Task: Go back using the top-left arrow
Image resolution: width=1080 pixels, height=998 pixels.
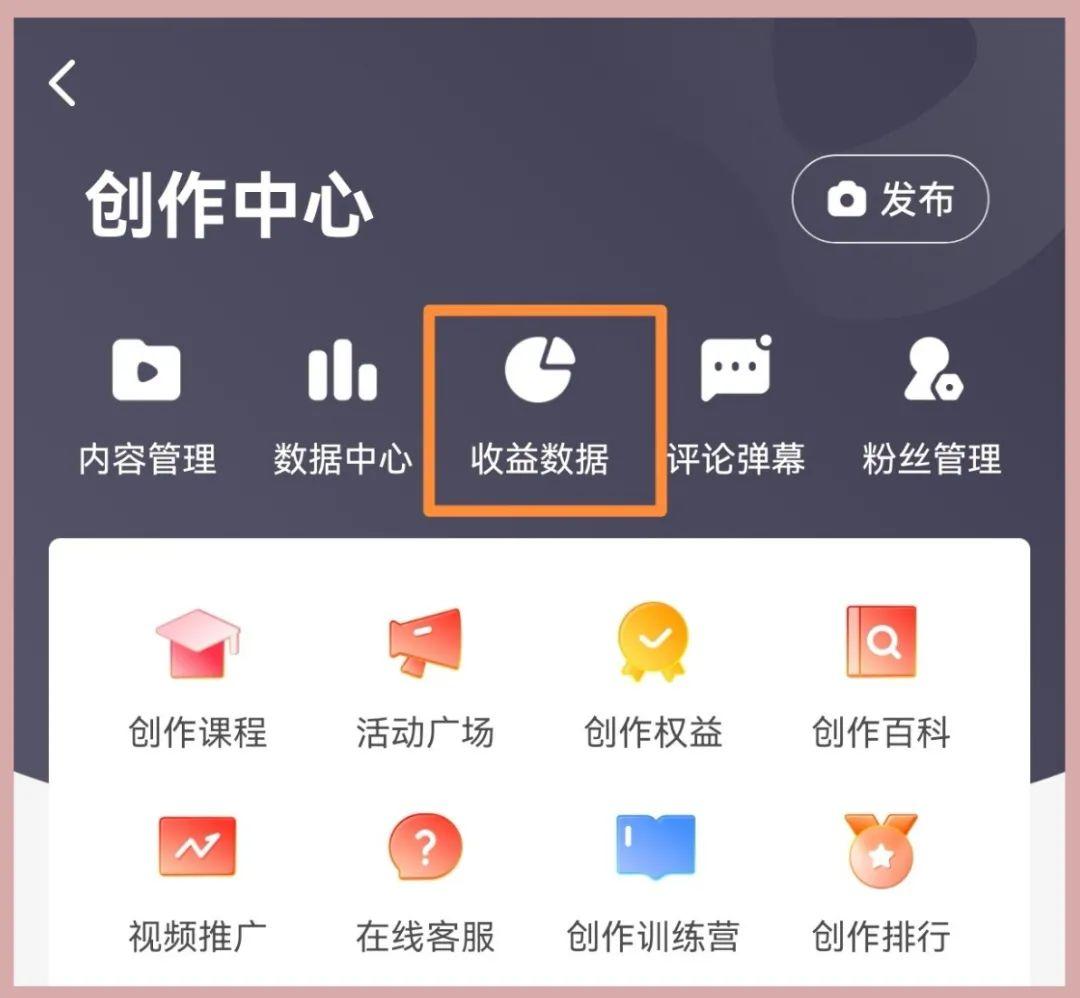Action: click(x=62, y=83)
